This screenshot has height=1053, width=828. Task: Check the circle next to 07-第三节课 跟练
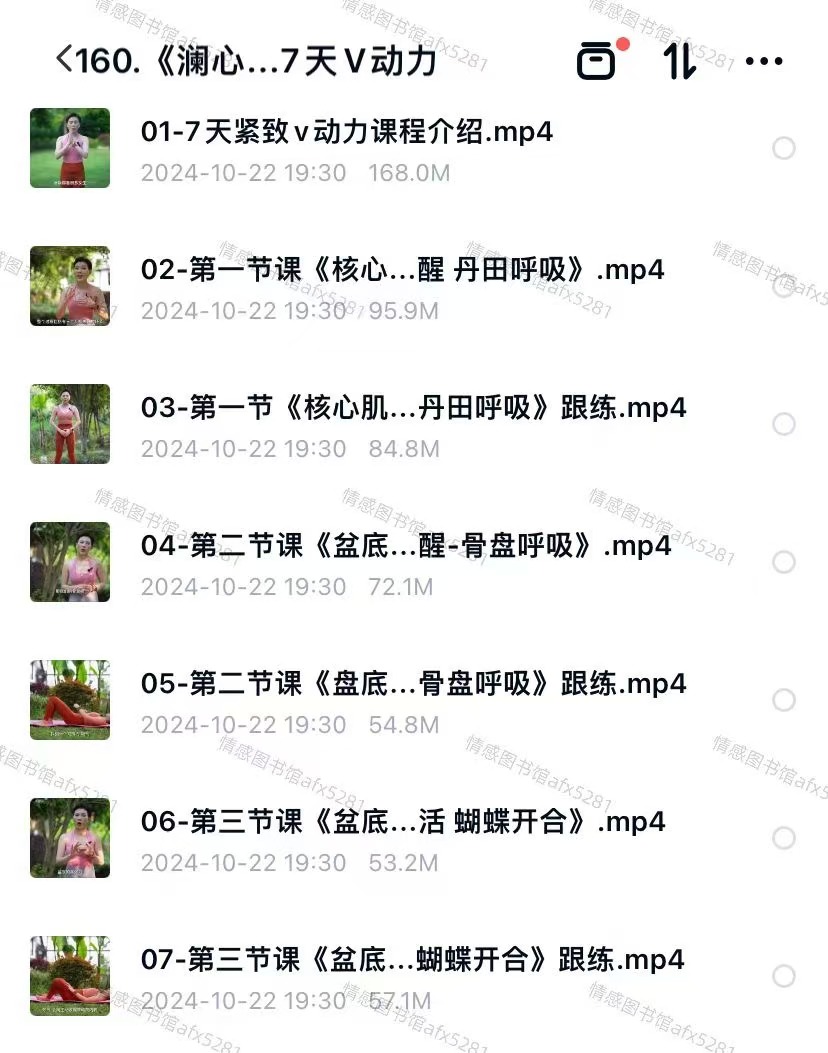(784, 976)
